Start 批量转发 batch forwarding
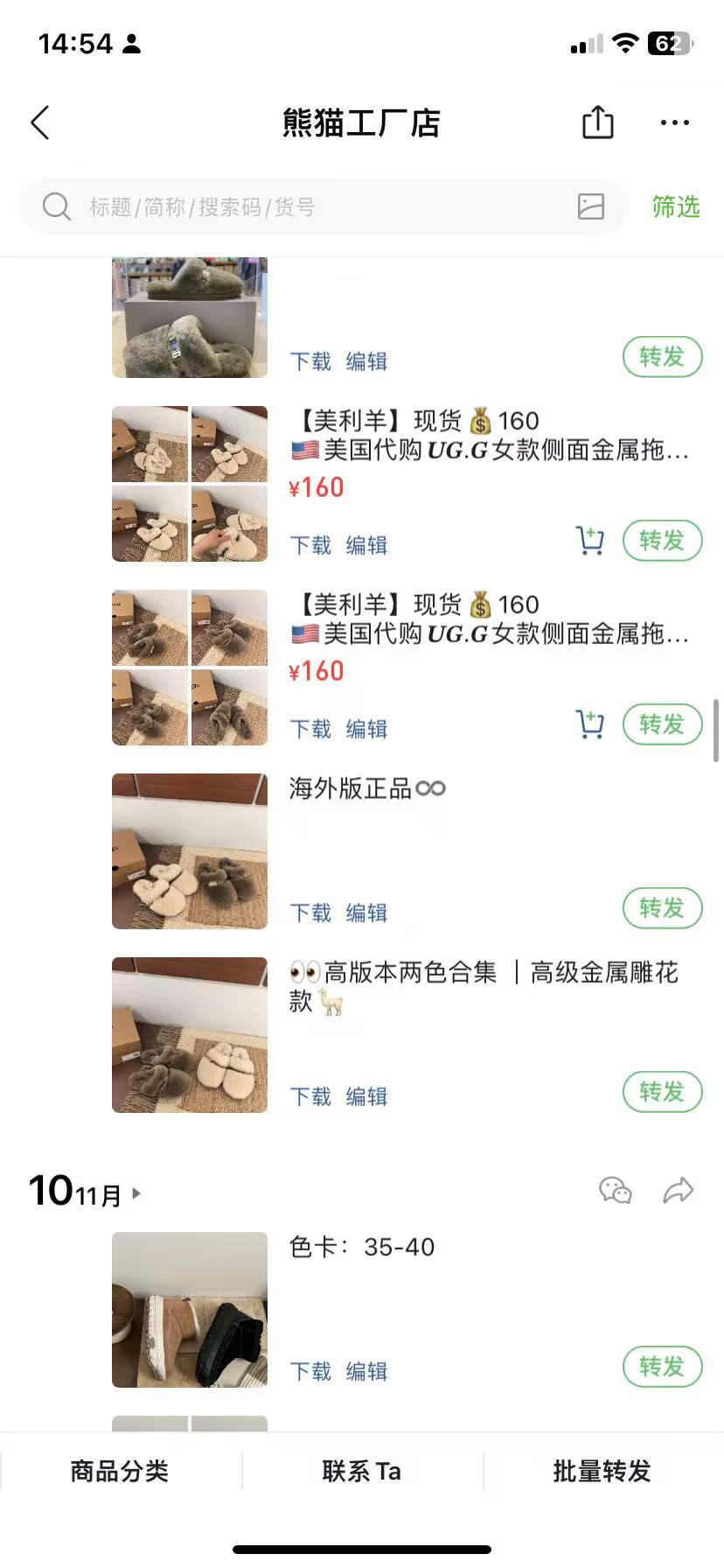This screenshot has height=1568, width=724. pos(602,1471)
